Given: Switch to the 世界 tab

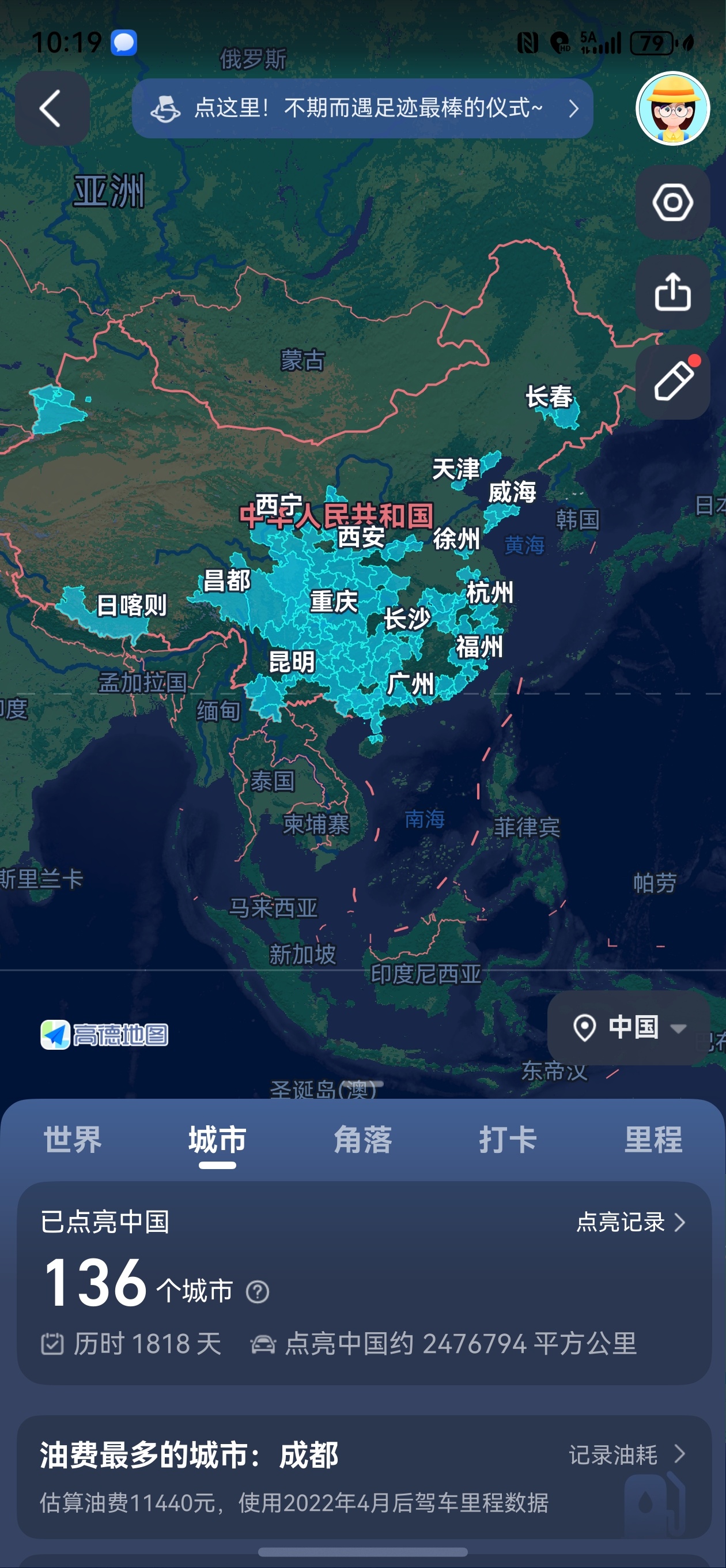Looking at the screenshot, I should 73,1140.
